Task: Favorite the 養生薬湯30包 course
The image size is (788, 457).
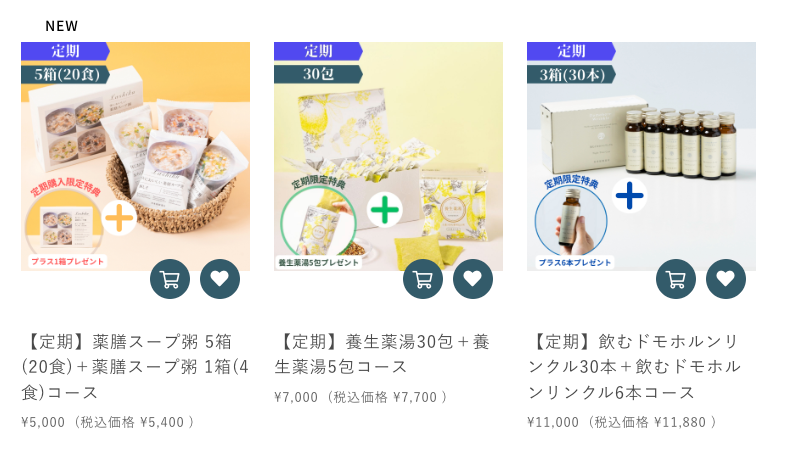Action: [x=473, y=279]
